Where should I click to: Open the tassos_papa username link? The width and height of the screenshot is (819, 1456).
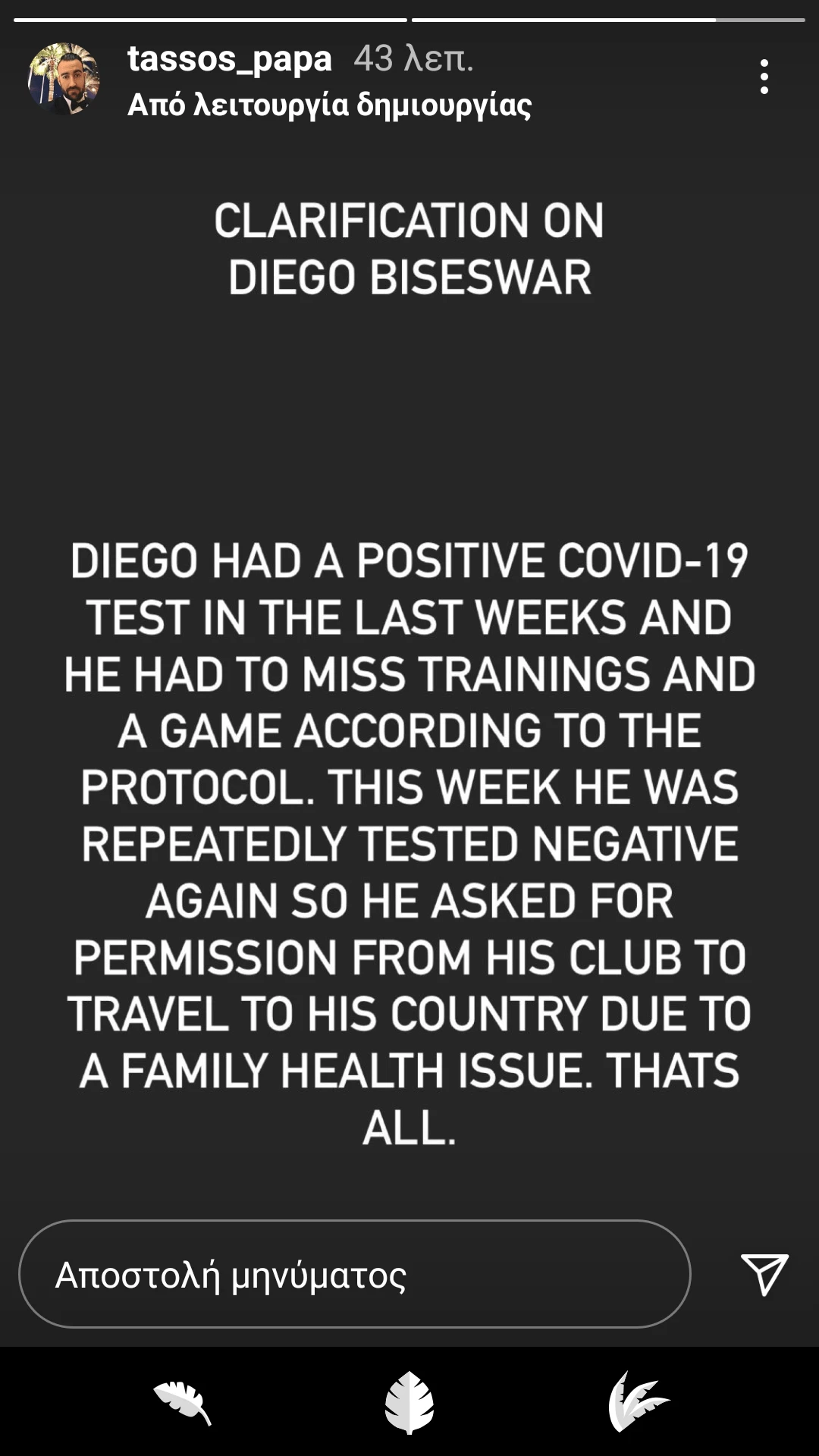tap(230, 58)
